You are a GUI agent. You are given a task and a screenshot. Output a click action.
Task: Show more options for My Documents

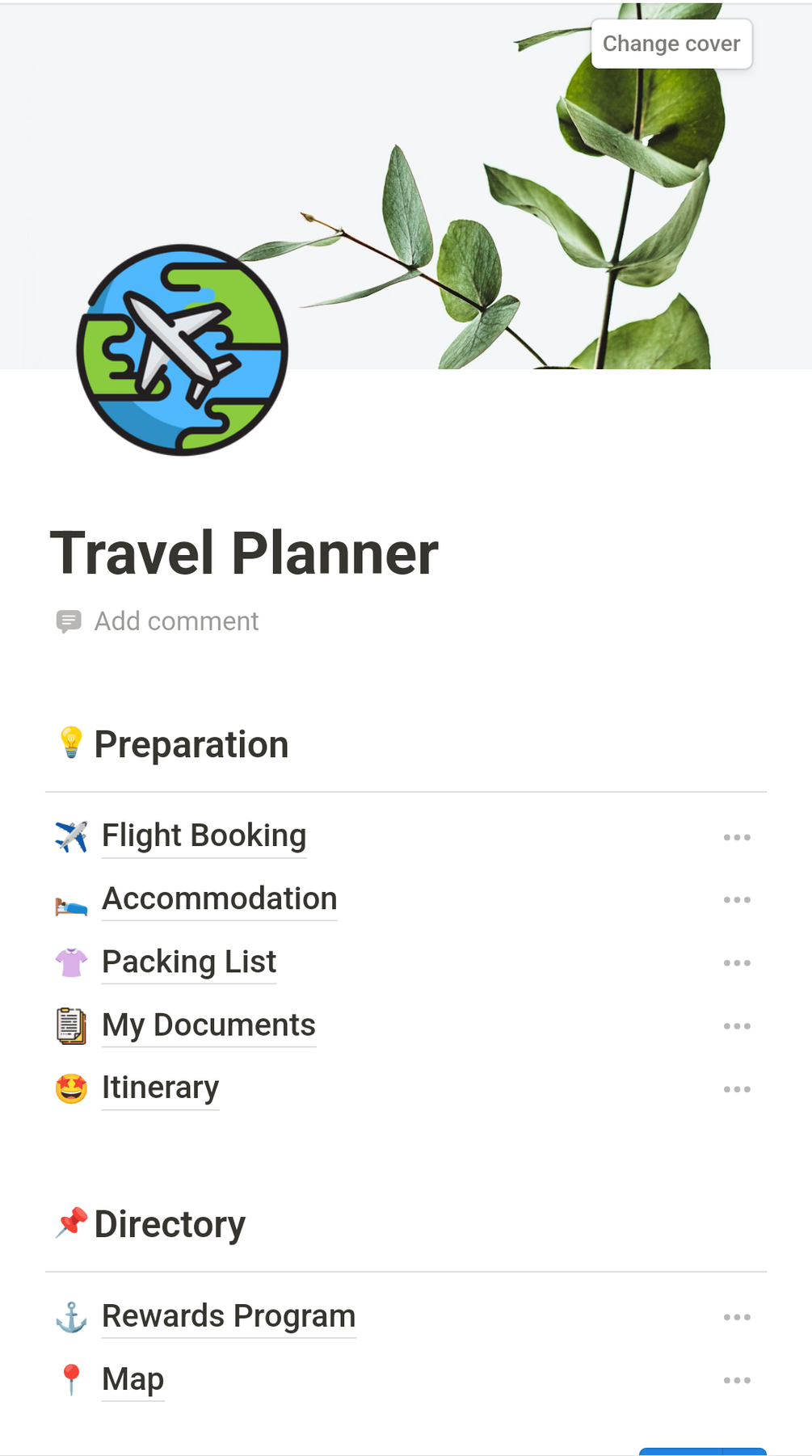tap(737, 1026)
